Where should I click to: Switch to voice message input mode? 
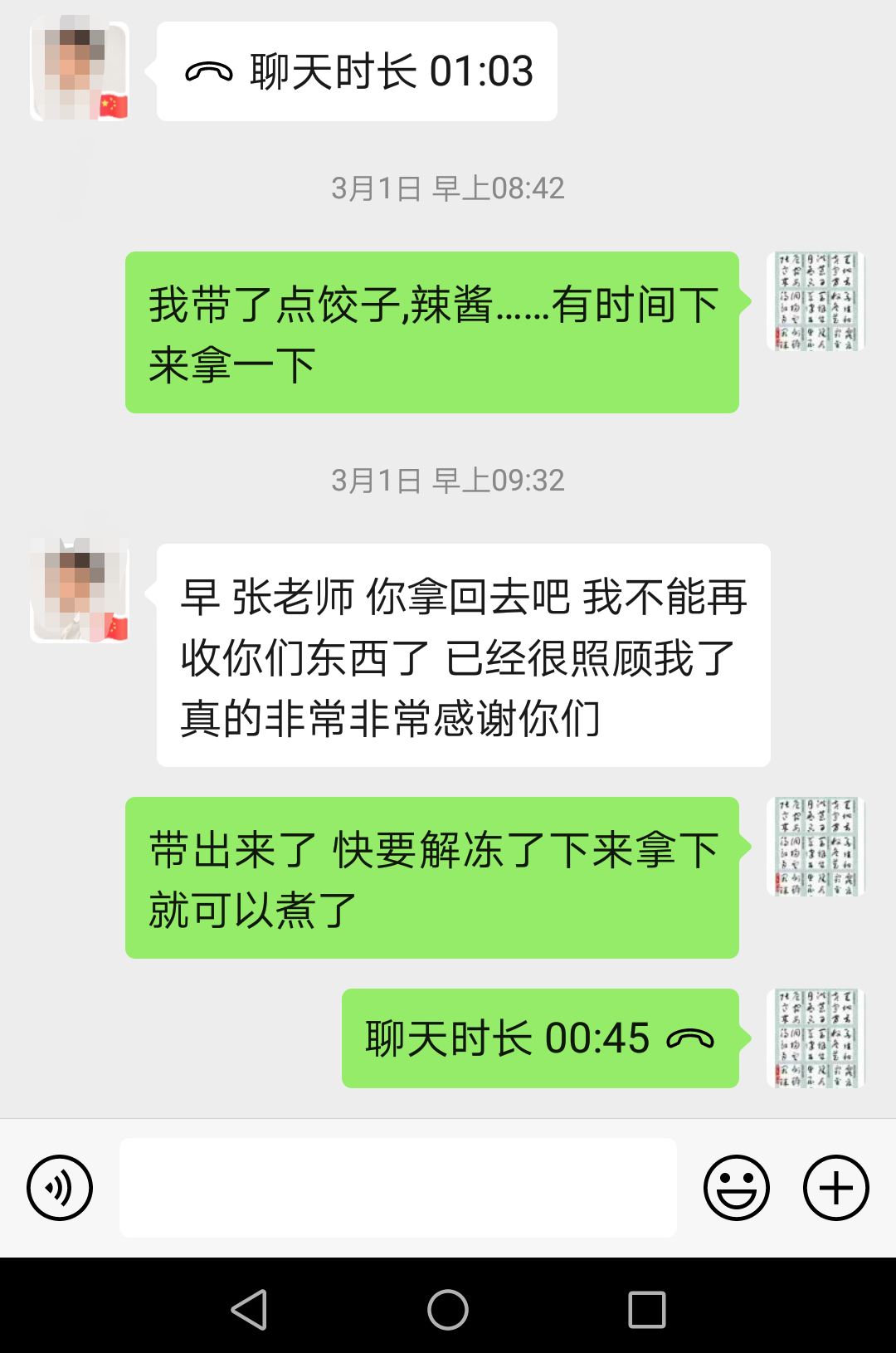click(59, 1187)
